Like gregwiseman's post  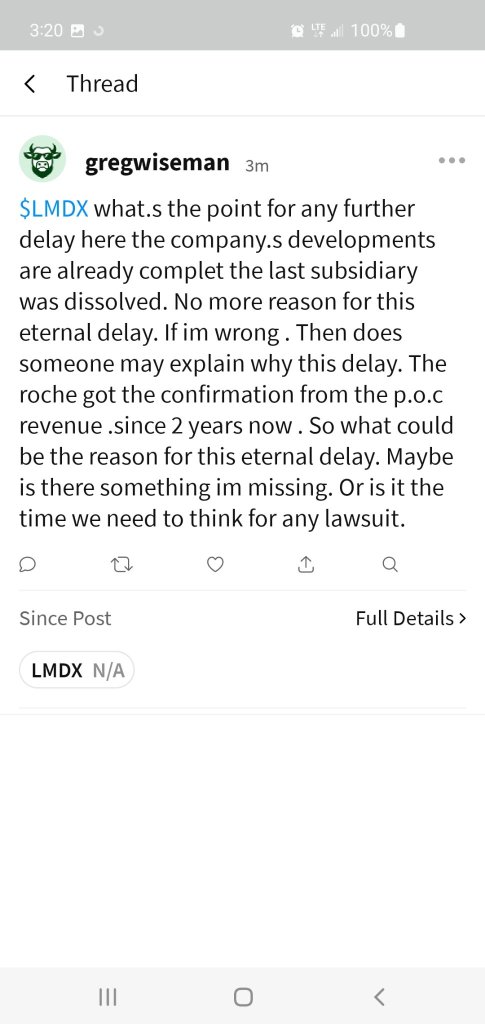(215, 564)
